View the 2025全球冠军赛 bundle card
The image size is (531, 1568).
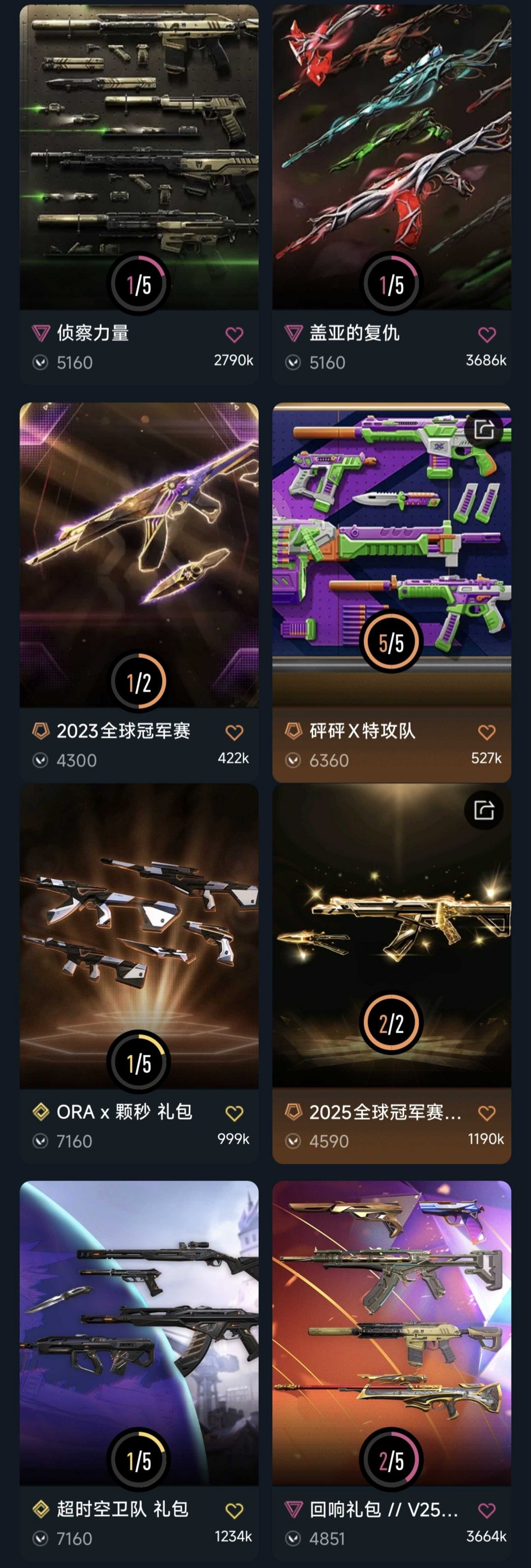(x=391, y=973)
